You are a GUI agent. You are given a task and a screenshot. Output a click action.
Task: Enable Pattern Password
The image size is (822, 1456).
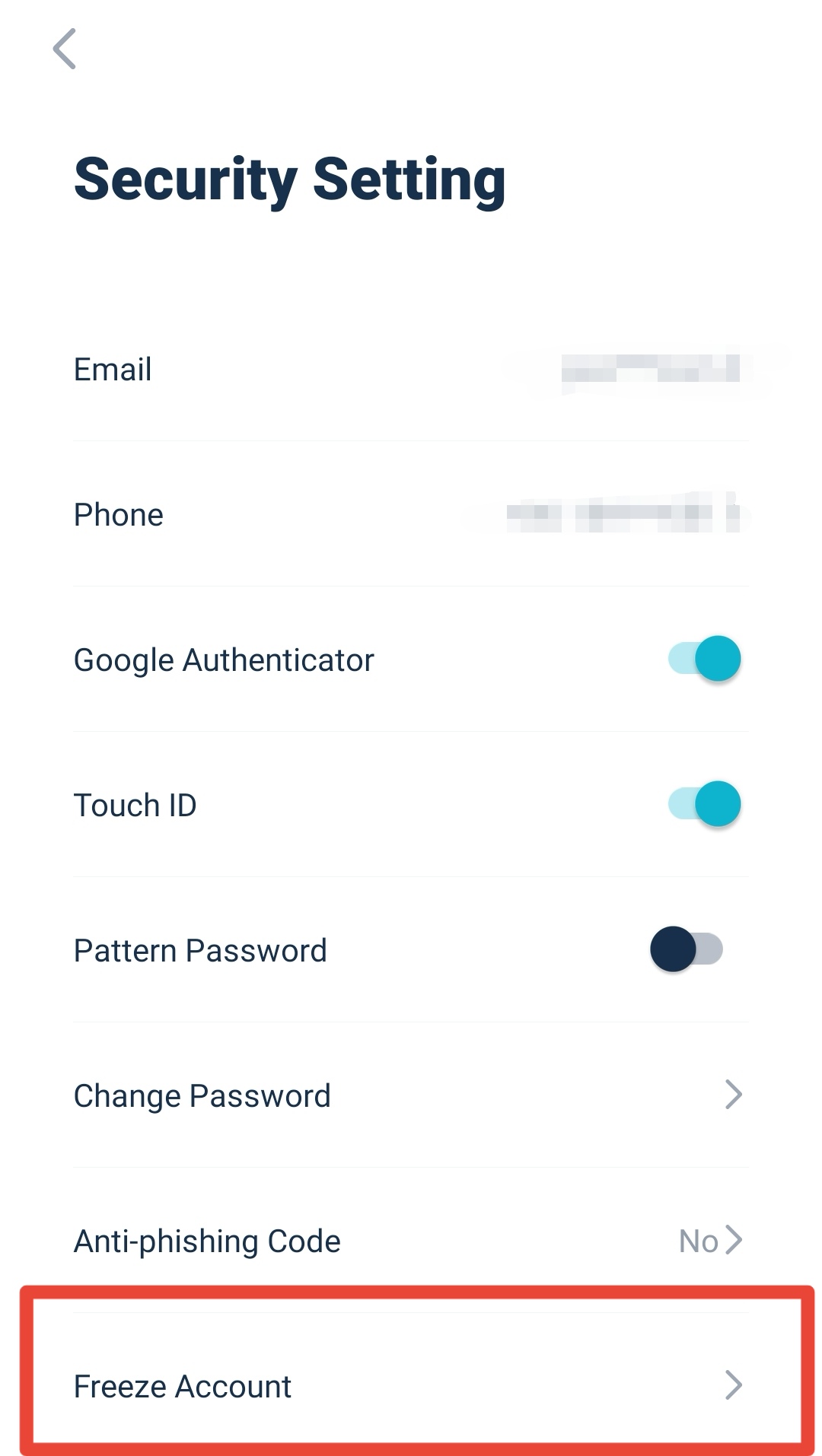687,949
